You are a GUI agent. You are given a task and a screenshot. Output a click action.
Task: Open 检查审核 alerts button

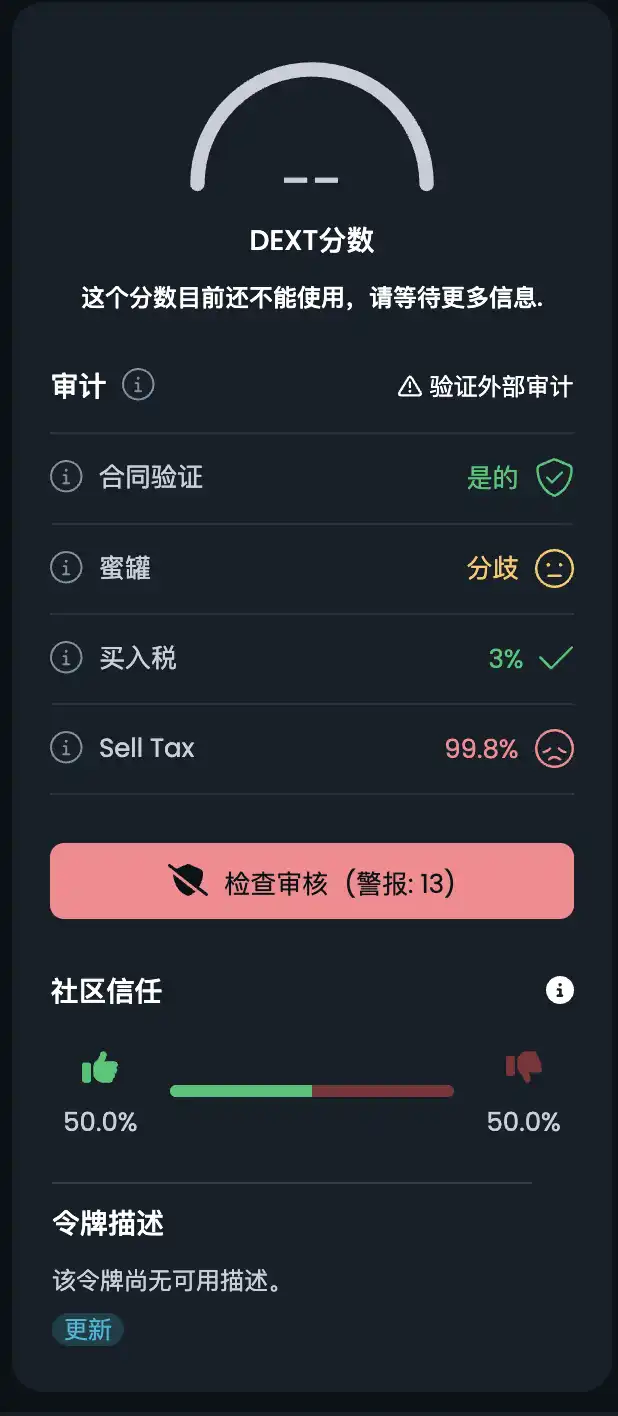pos(312,881)
